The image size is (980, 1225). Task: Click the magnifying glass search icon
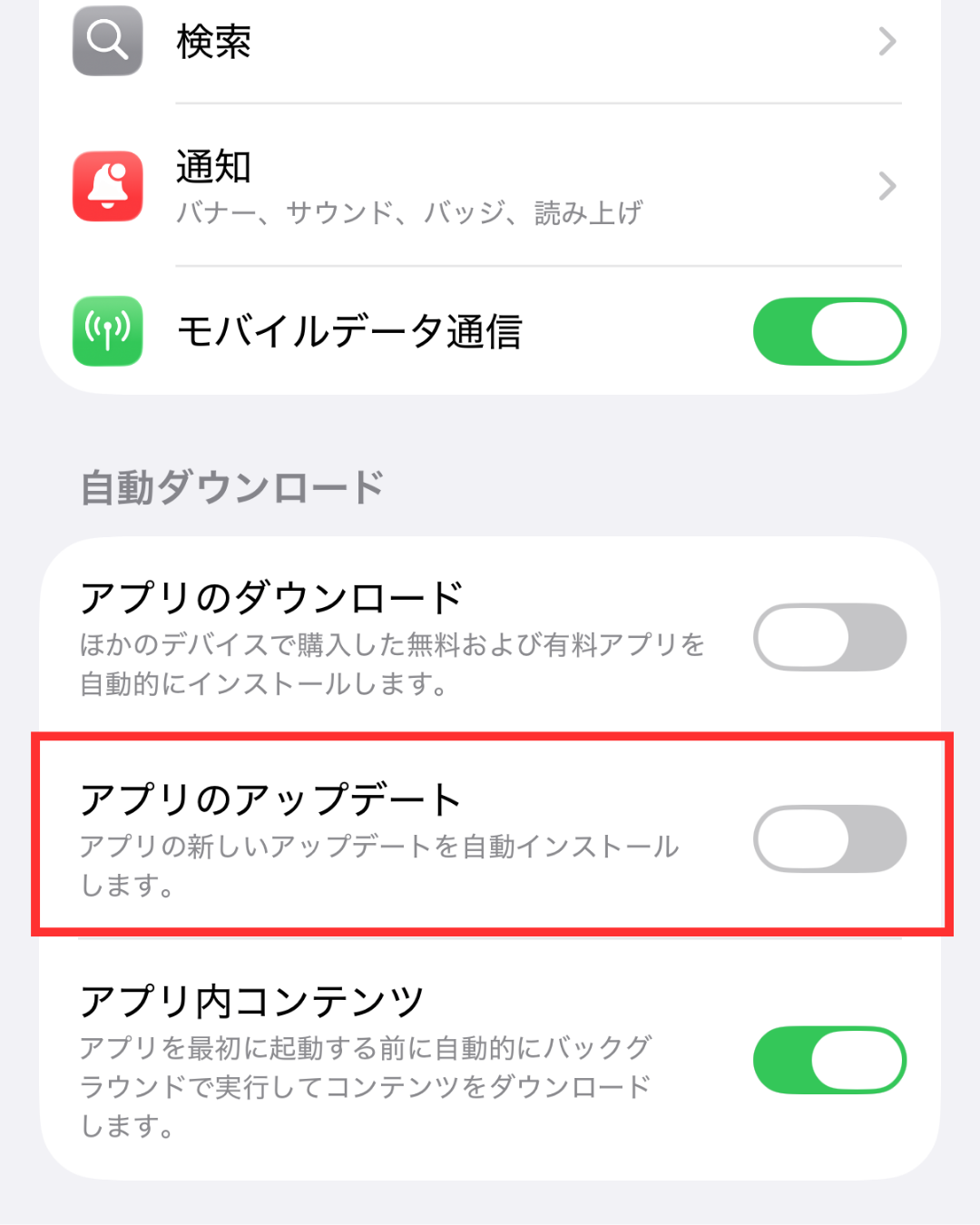pos(106,42)
